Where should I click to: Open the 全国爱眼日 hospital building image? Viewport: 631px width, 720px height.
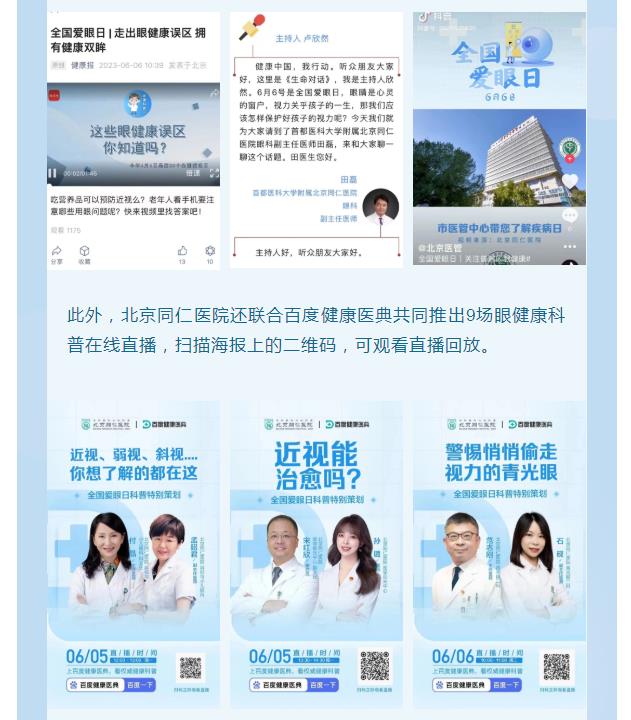(499, 140)
